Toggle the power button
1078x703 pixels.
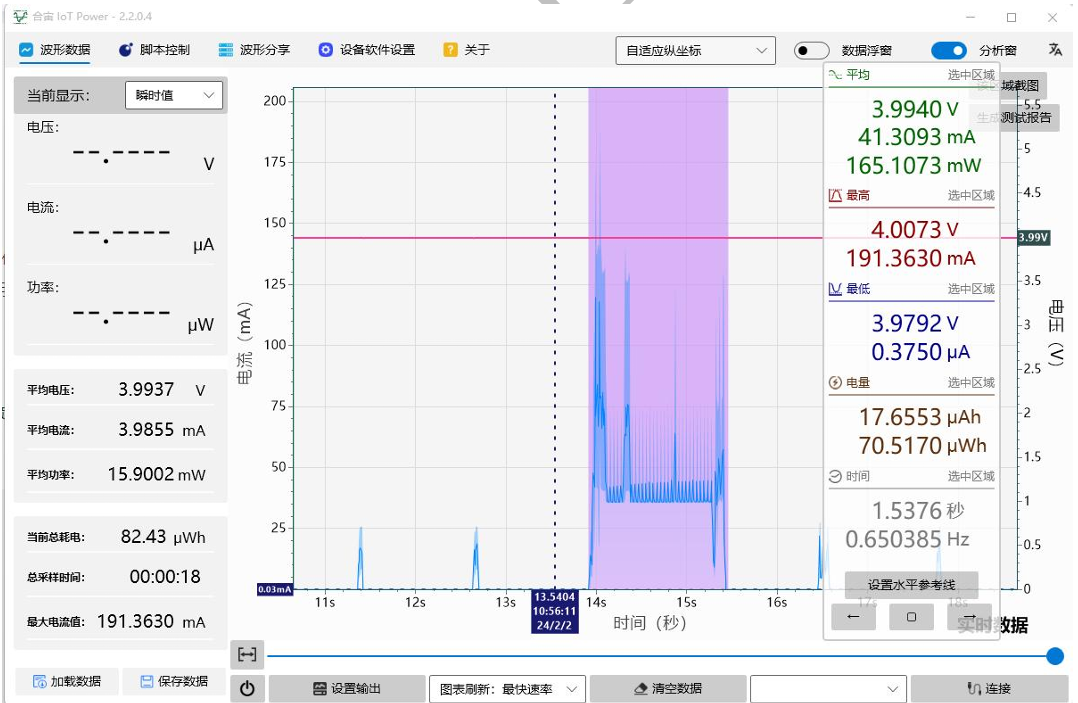[247, 688]
